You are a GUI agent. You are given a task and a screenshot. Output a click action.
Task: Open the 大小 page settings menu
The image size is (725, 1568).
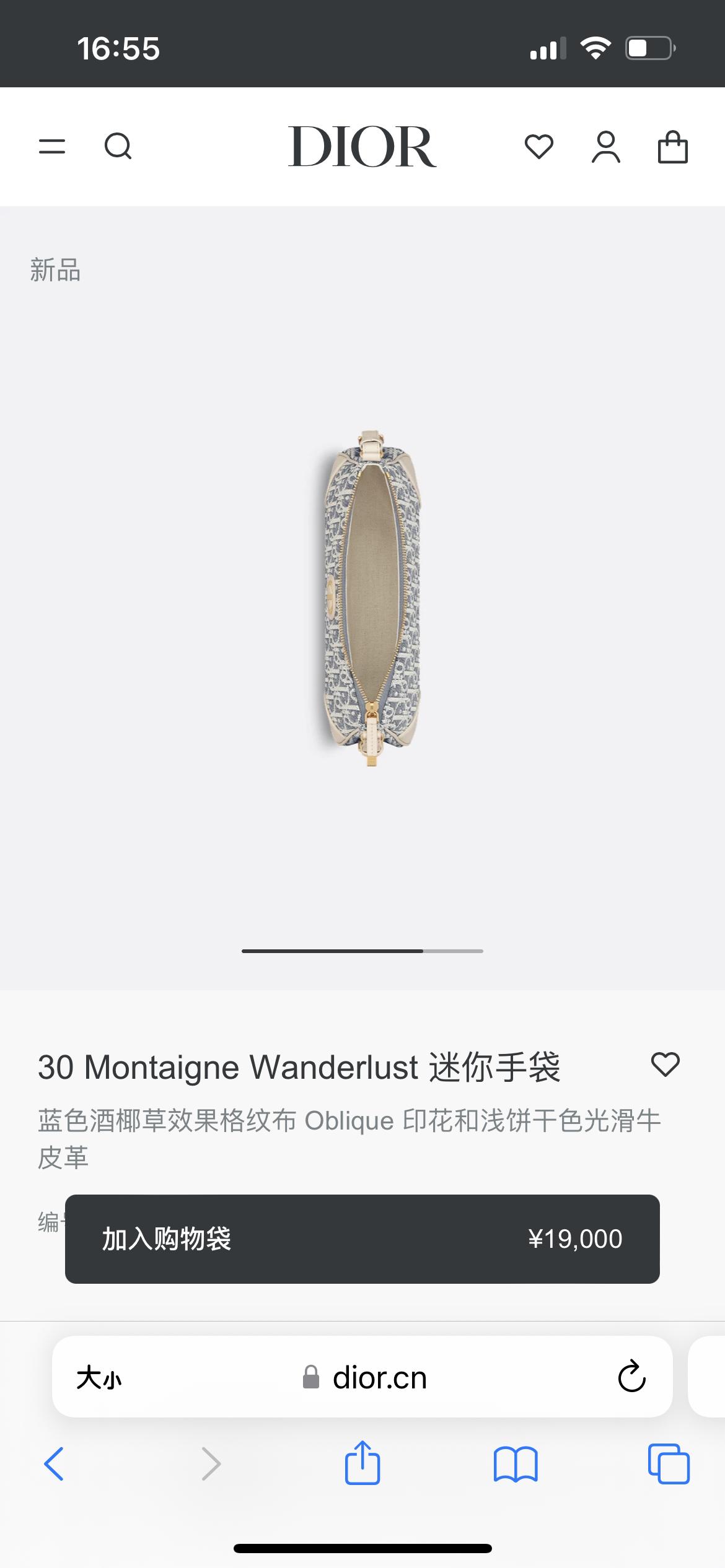pyautogui.click(x=99, y=1378)
